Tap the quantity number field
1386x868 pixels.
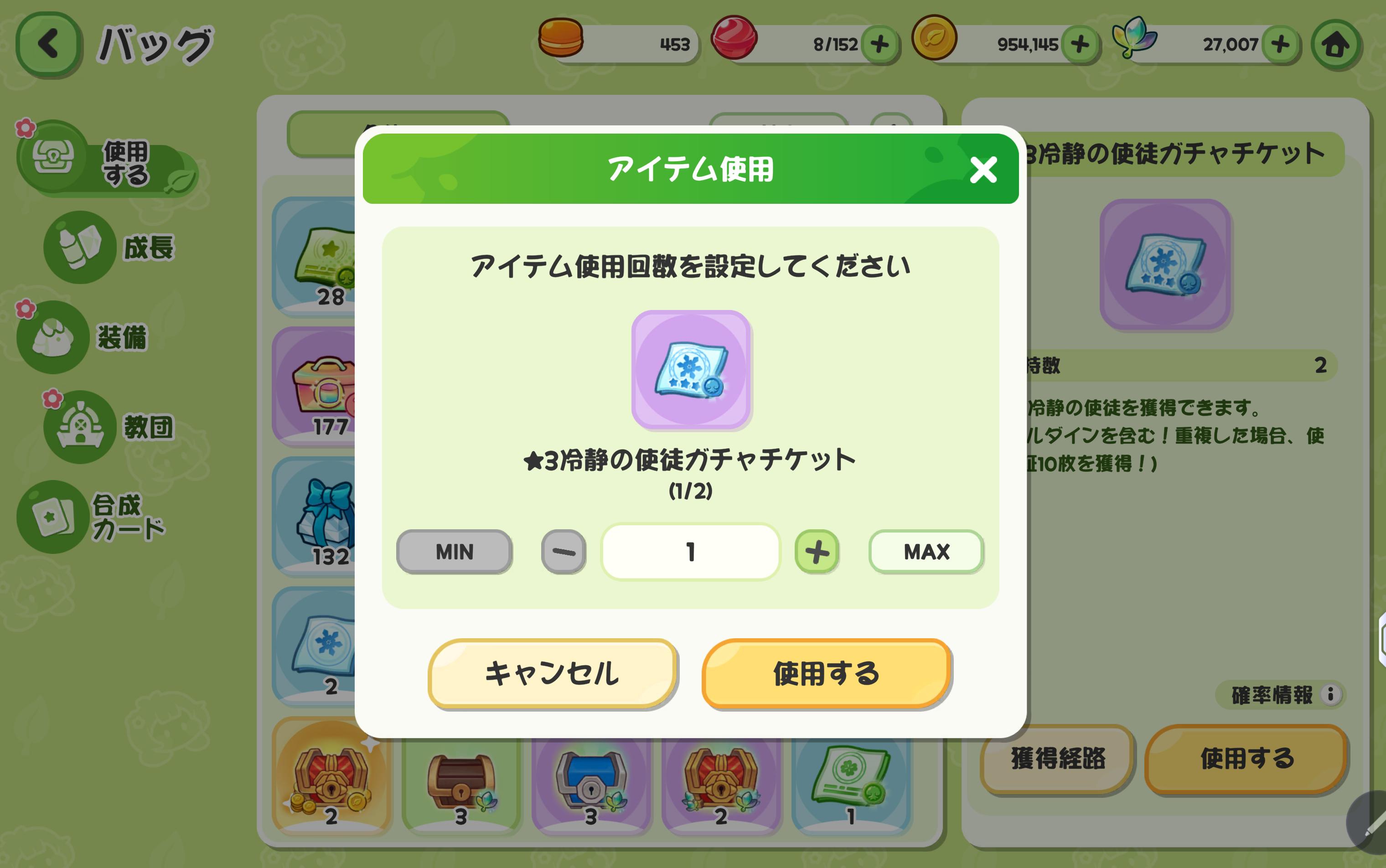tap(690, 552)
